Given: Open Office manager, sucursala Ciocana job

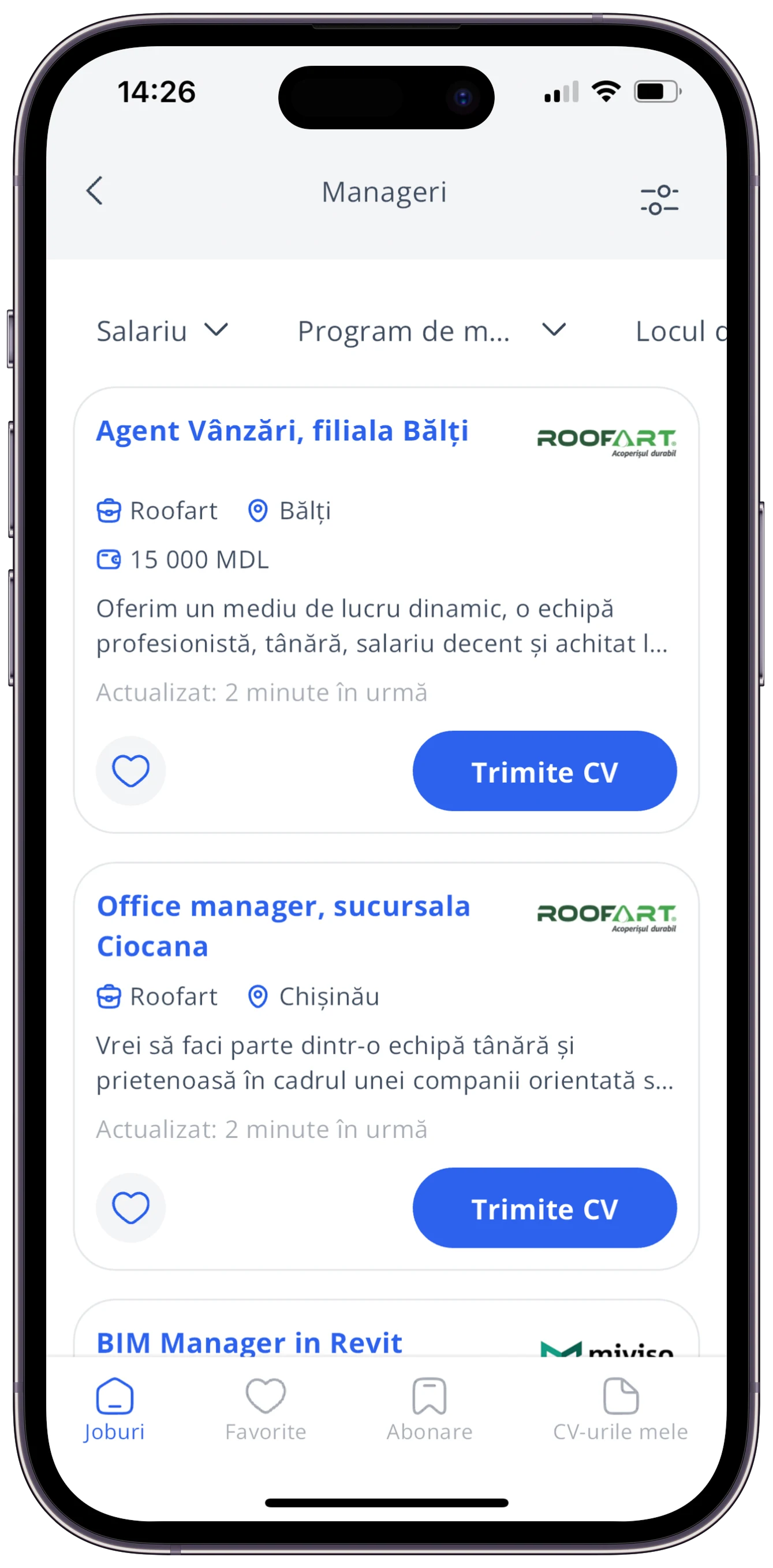Looking at the screenshot, I should point(283,925).
